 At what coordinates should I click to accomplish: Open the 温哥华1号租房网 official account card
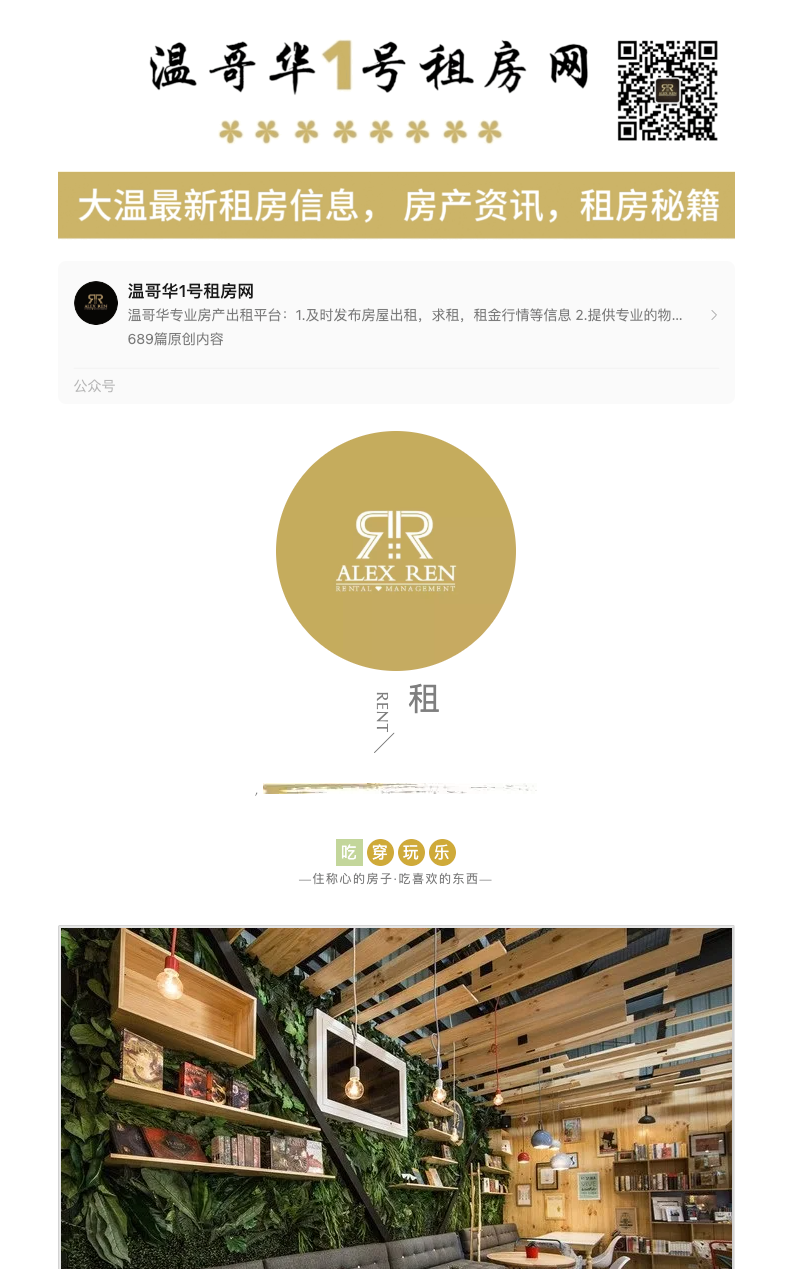[396, 315]
